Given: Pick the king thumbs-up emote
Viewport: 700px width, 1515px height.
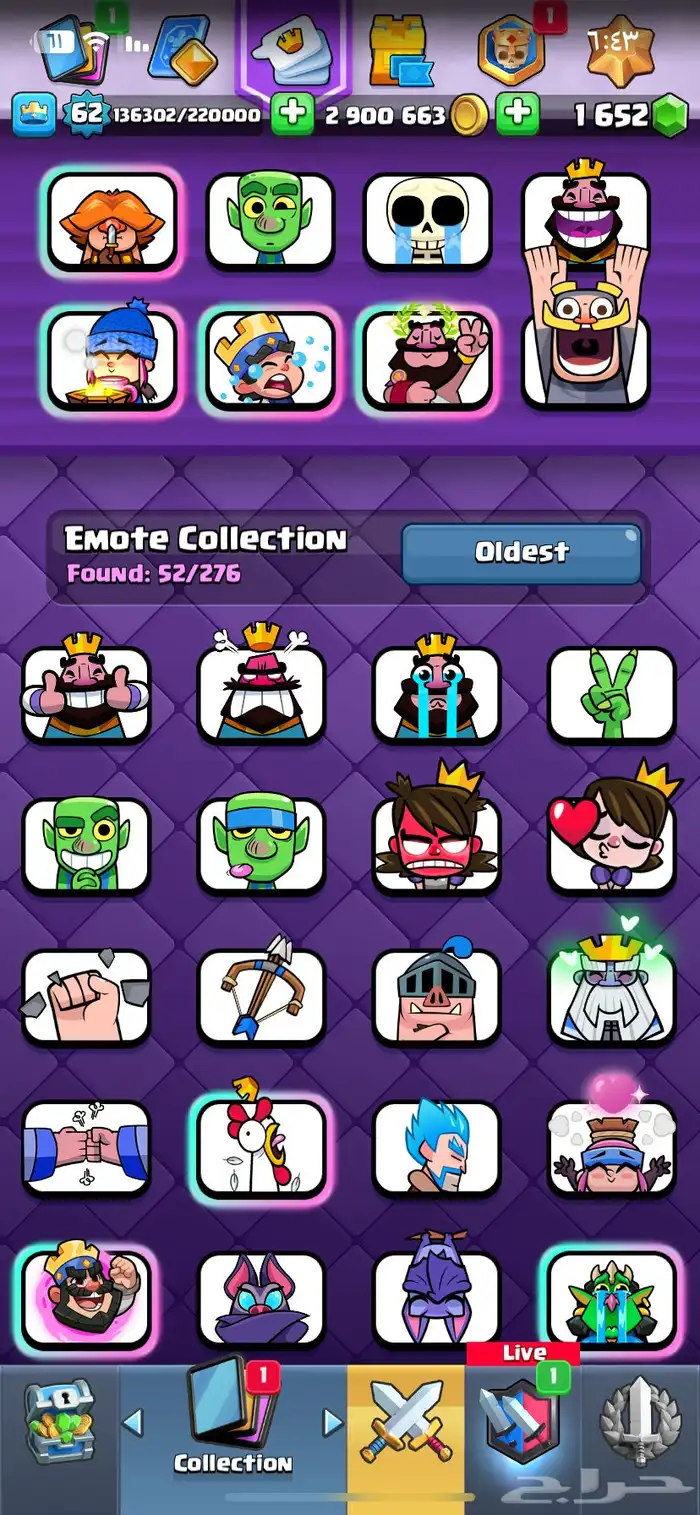Looking at the screenshot, I should point(86,692).
